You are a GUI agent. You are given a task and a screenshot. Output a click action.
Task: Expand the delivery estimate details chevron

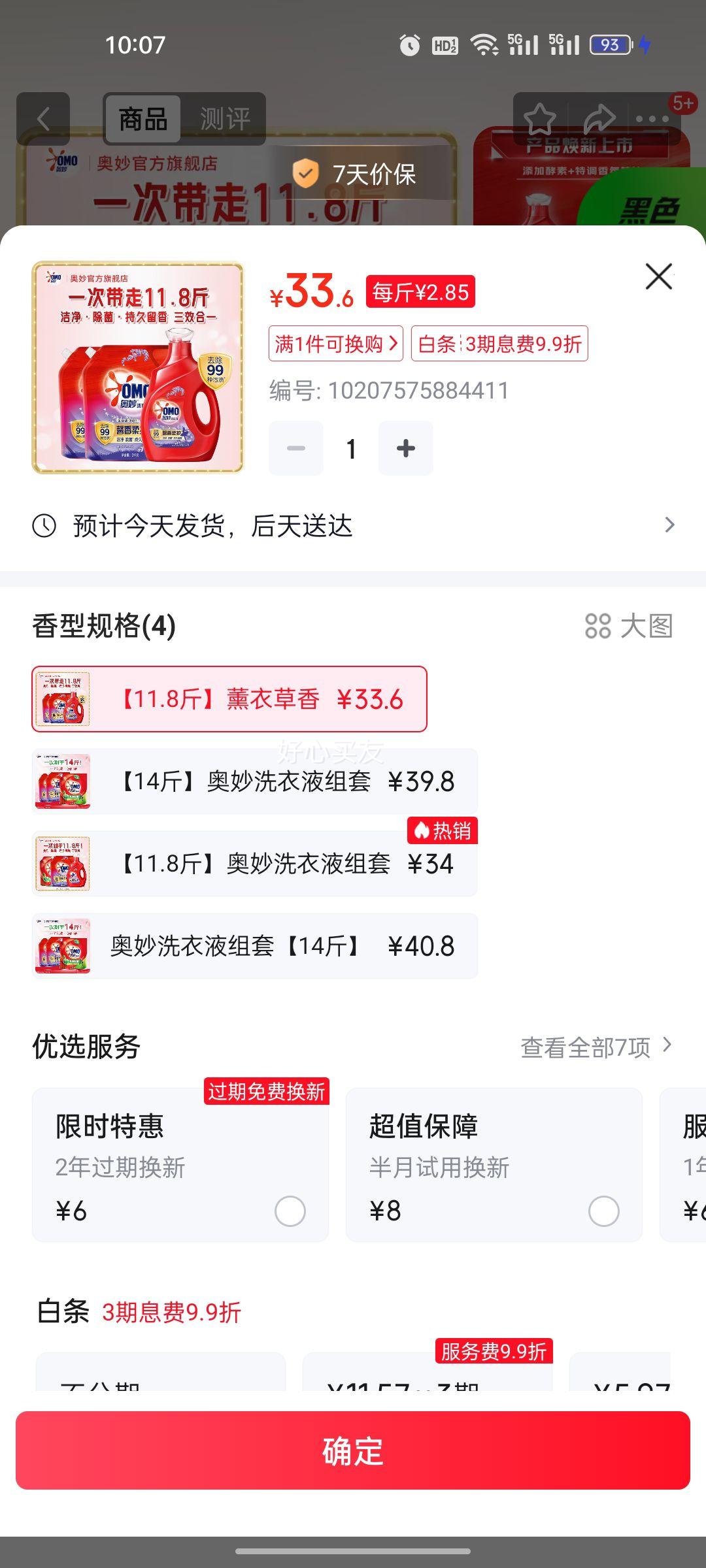click(669, 525)
